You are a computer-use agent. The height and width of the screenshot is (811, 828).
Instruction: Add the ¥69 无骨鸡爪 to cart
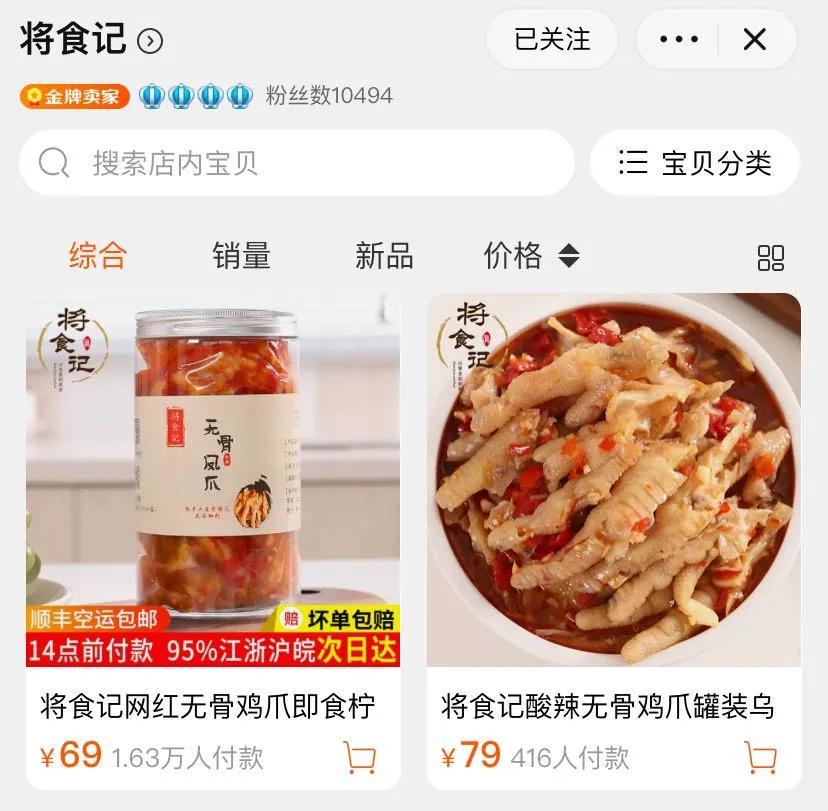[x=359, y=757]
